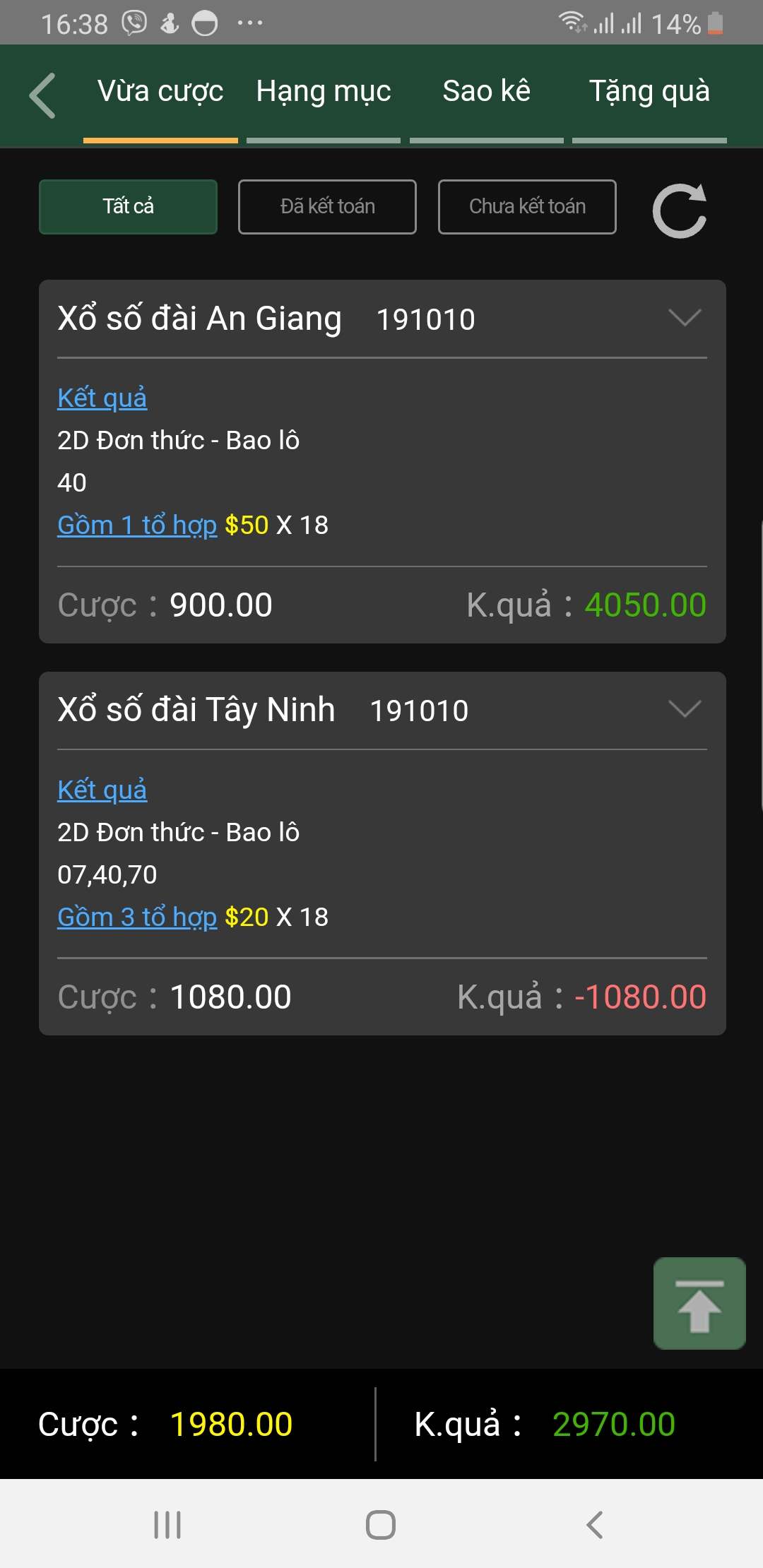This screenshot has height=1568, width=763.
Task: Refresh the bet list
Action: coord(680,210)
